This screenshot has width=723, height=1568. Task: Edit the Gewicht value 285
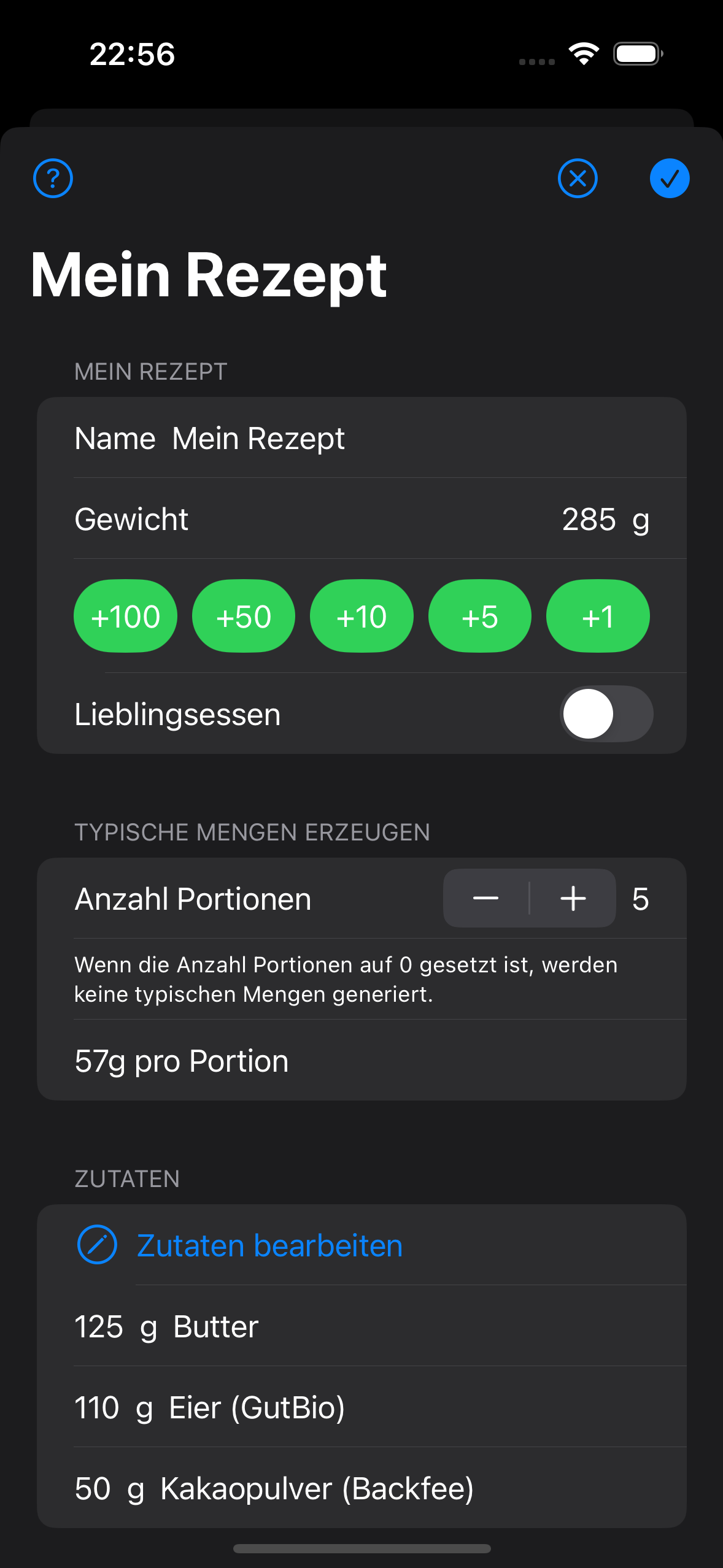(589, 519)
